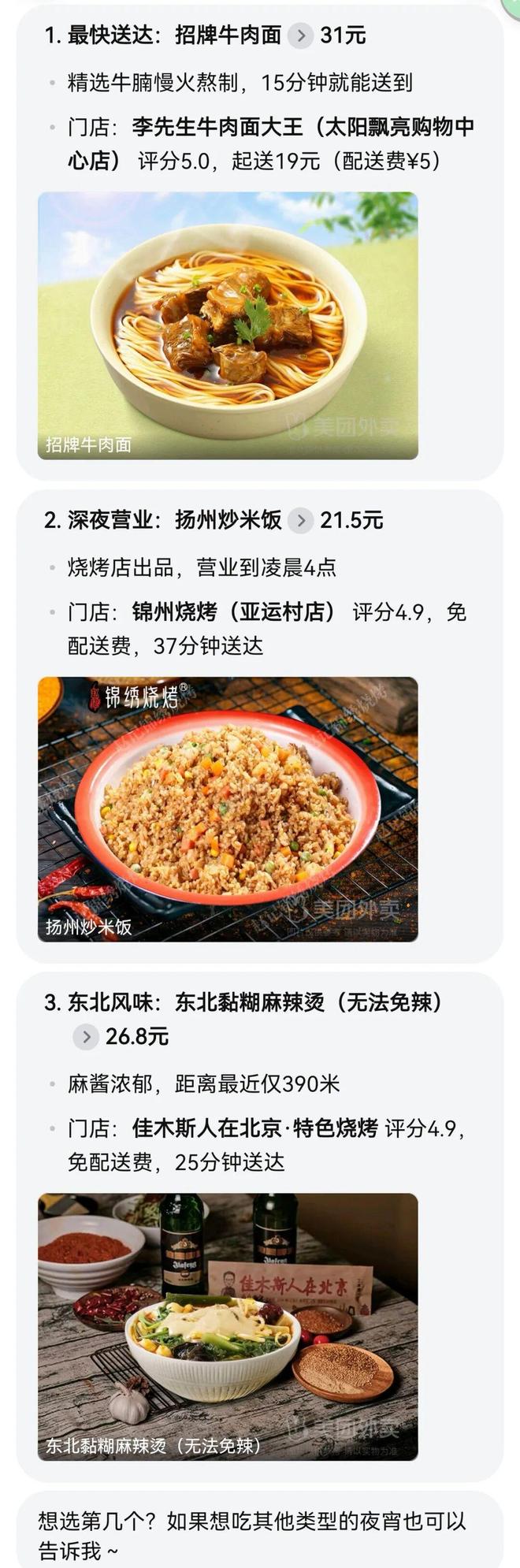View the 扬州炒米饭 photo card
The height and width of the screenshot is (1568, 520).
click(228, 809)
